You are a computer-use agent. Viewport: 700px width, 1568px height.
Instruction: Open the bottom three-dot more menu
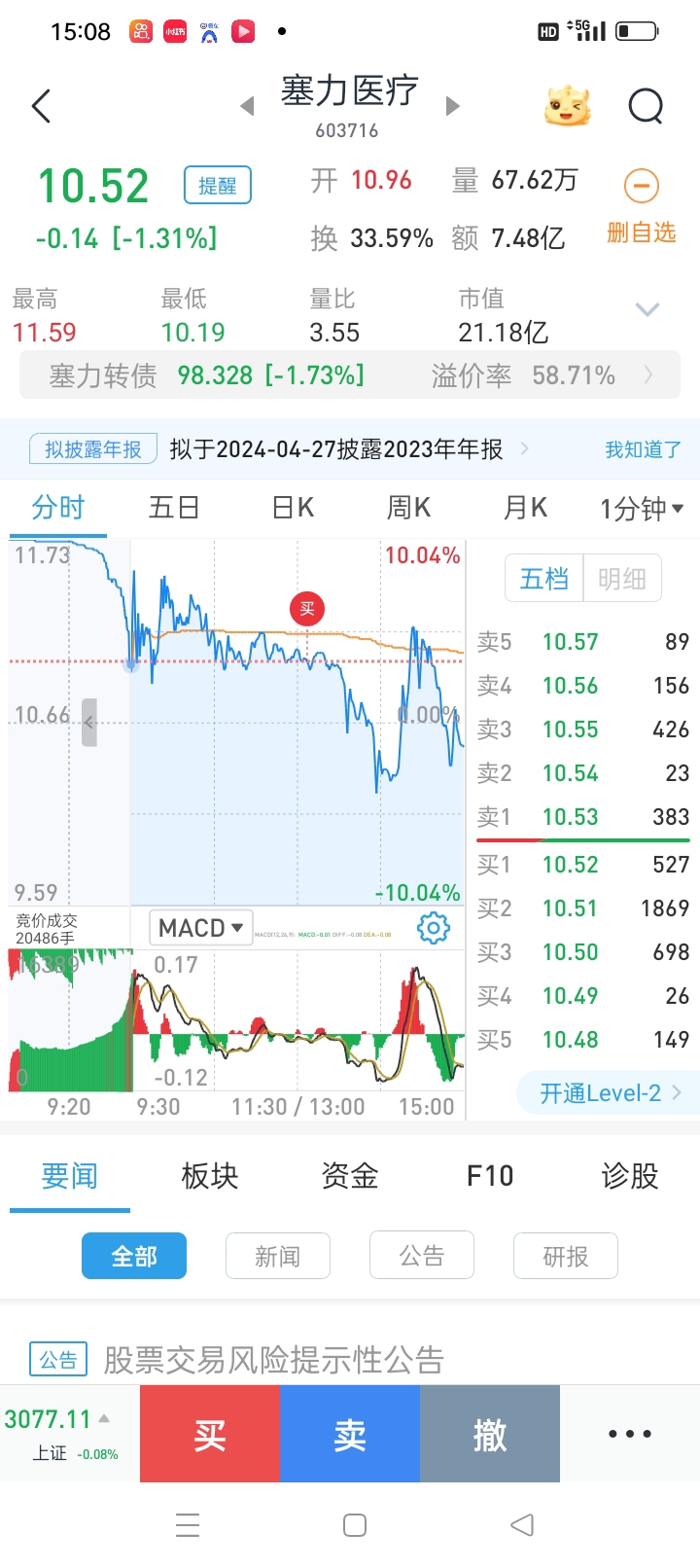(630, 1434)
